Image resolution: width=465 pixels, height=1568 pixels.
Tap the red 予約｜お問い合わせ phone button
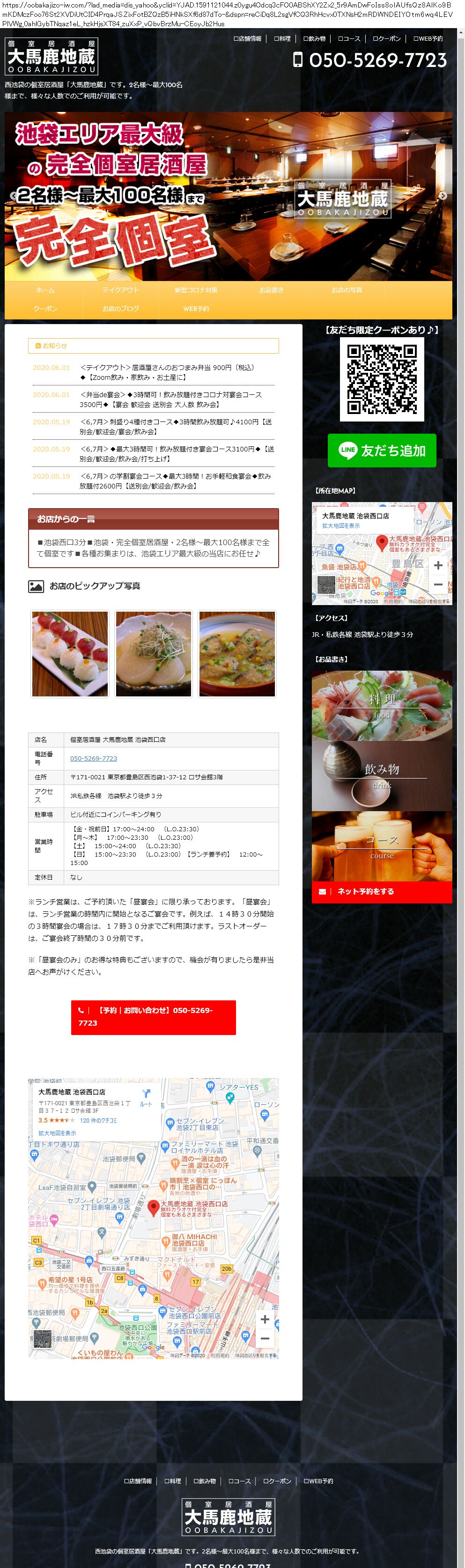click(x=154, y=1016)
